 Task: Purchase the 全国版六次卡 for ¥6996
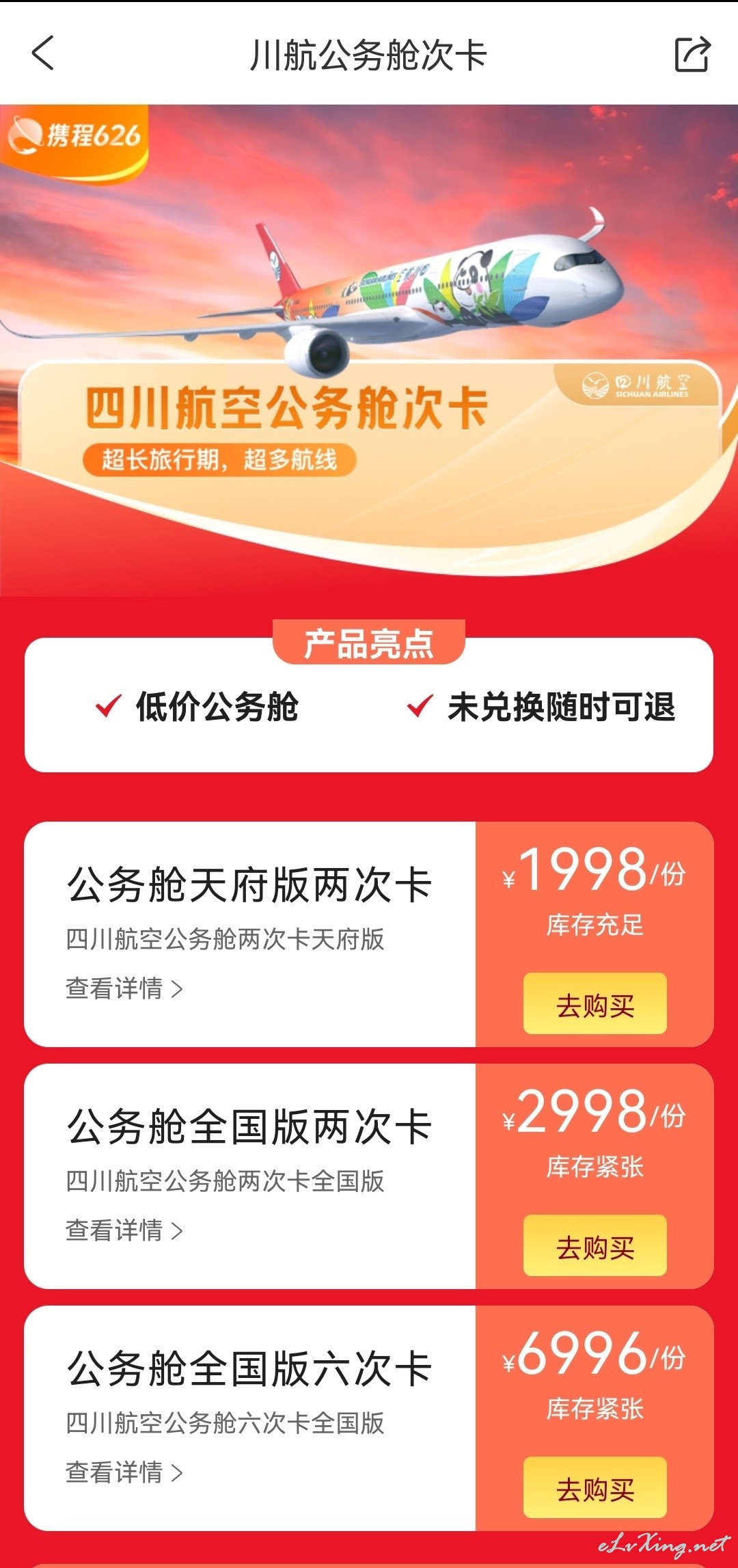(x=594, y=1487)
